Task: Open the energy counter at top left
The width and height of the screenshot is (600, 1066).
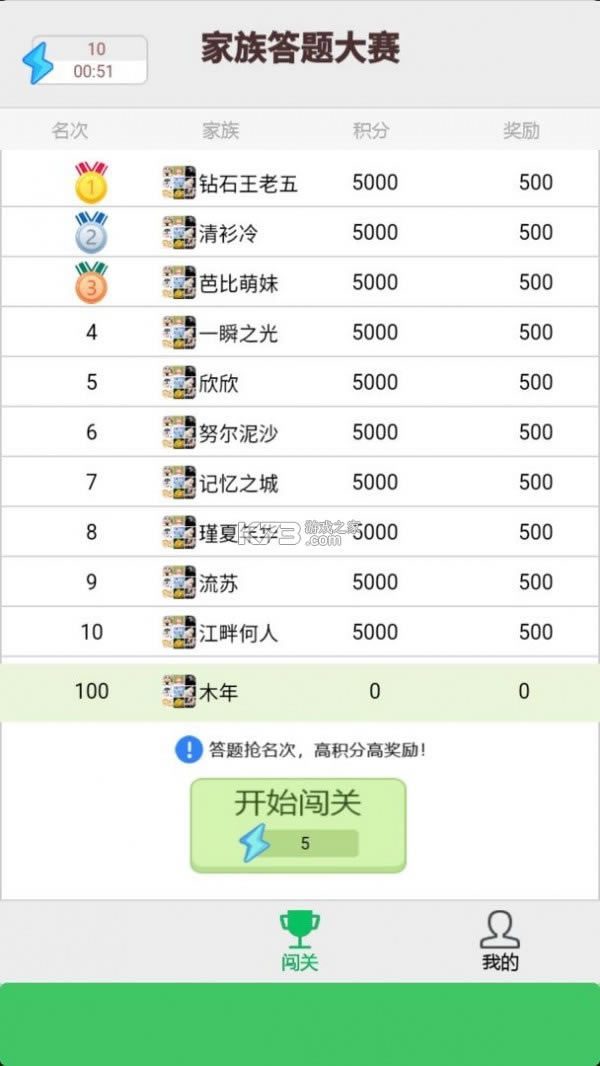Action: (x=86, y=61)
